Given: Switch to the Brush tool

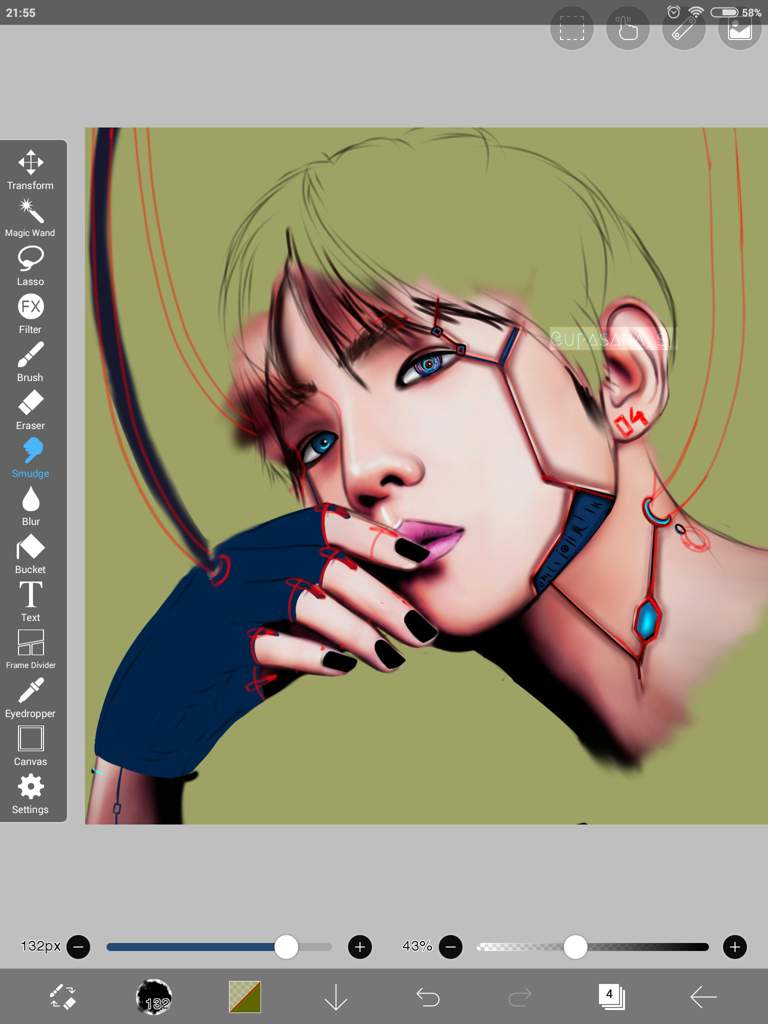Looking at the screenshot, I should pos(30,361).
